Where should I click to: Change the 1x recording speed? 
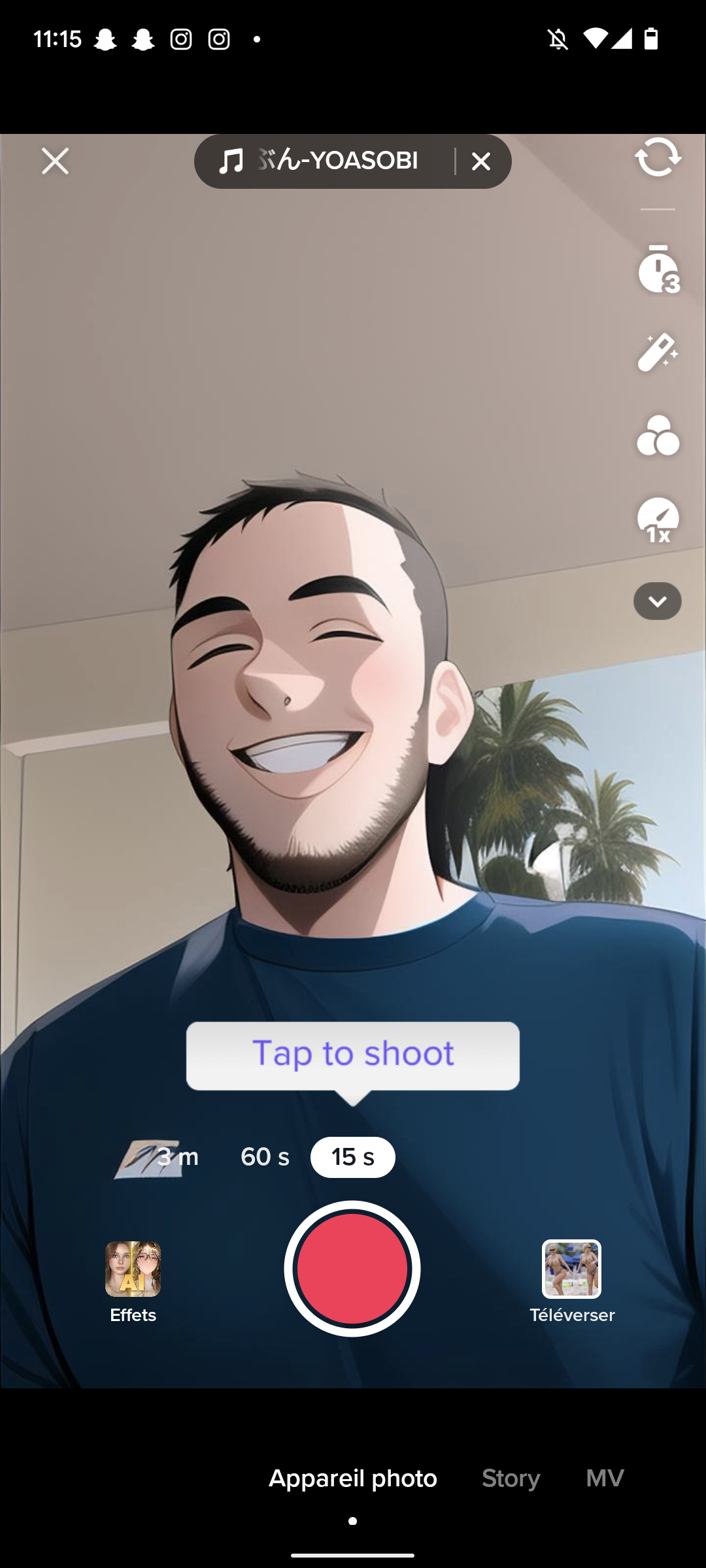[658, 520]
